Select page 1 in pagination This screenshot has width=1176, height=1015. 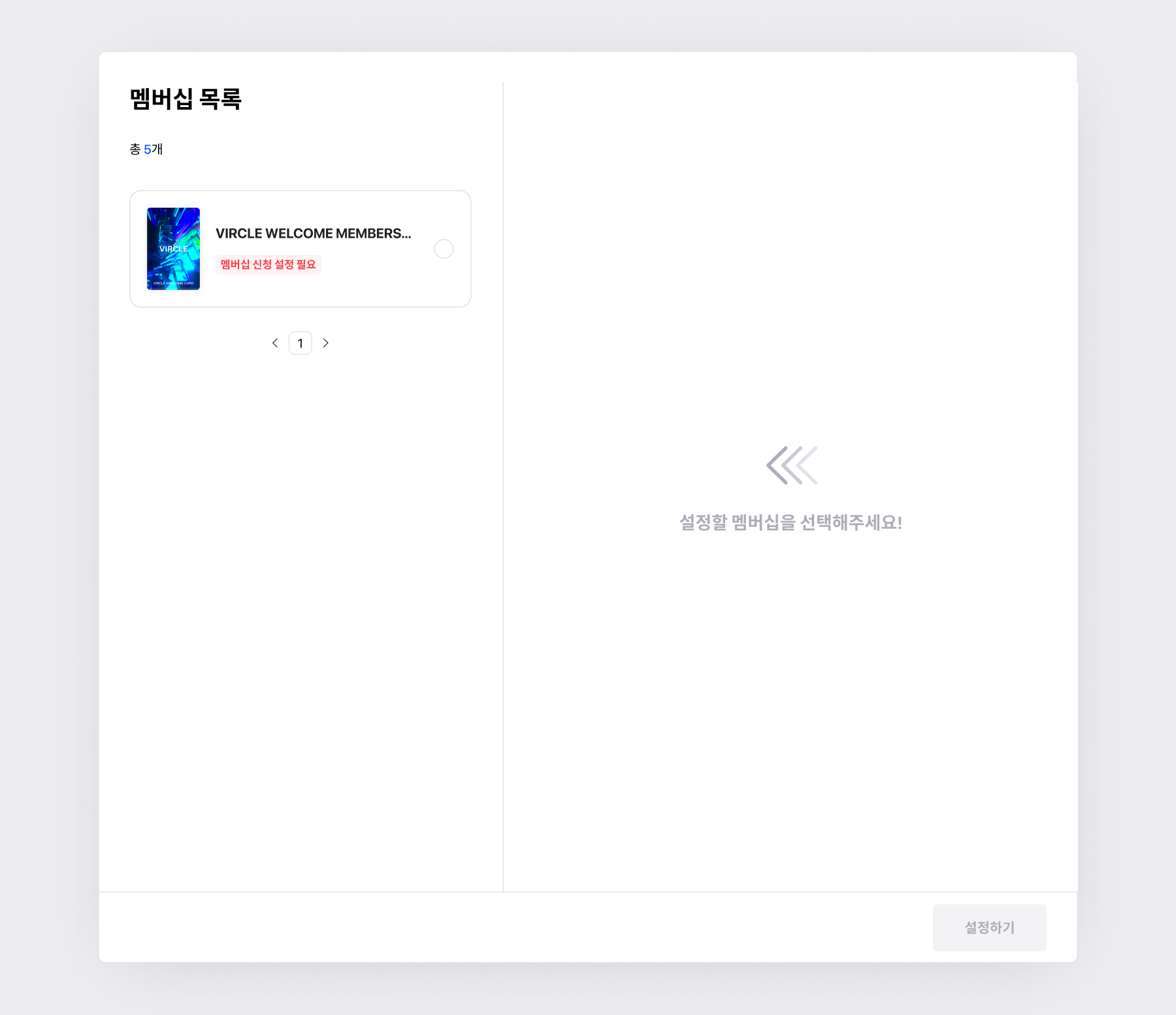(300, 343)
